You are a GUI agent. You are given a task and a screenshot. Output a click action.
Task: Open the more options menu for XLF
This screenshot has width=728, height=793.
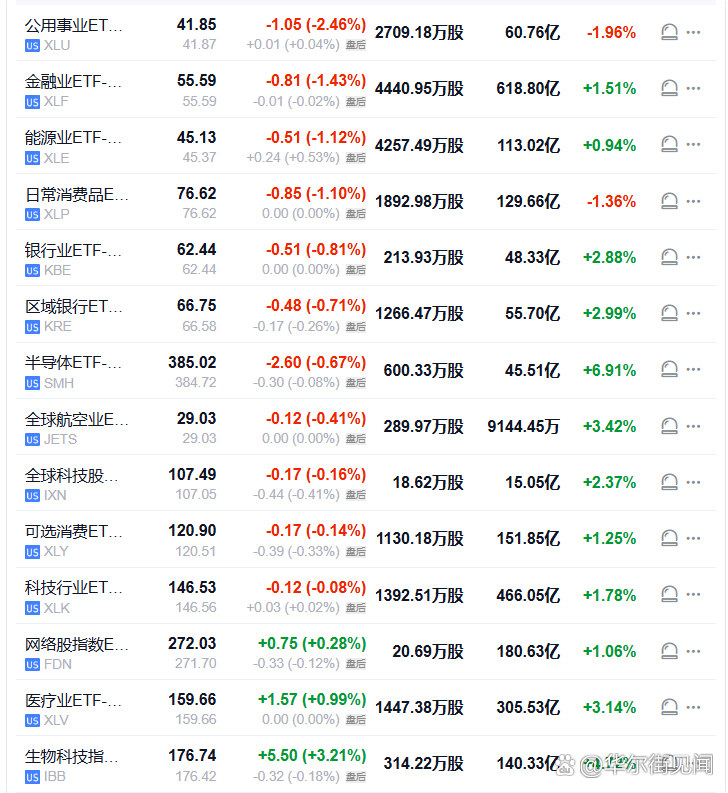[693, 89]
